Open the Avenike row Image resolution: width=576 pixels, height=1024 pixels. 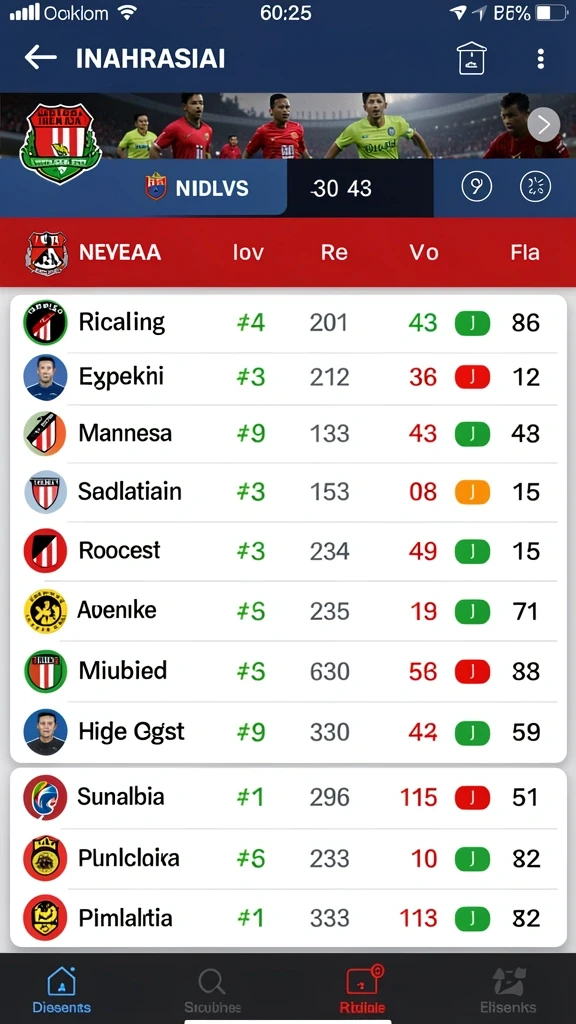point(288,611)
